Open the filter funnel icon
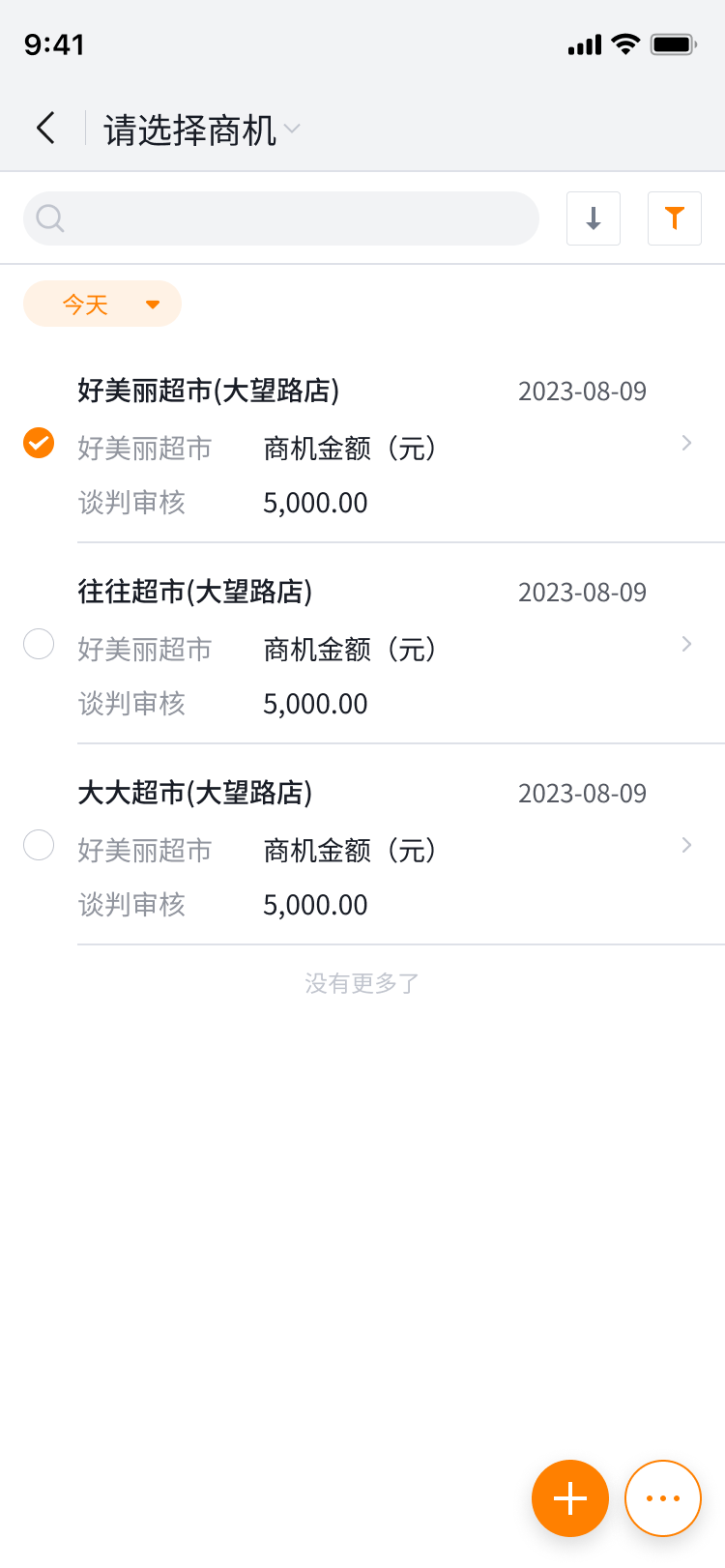Viewport: 725px width, 1568px height. point(674,218)
